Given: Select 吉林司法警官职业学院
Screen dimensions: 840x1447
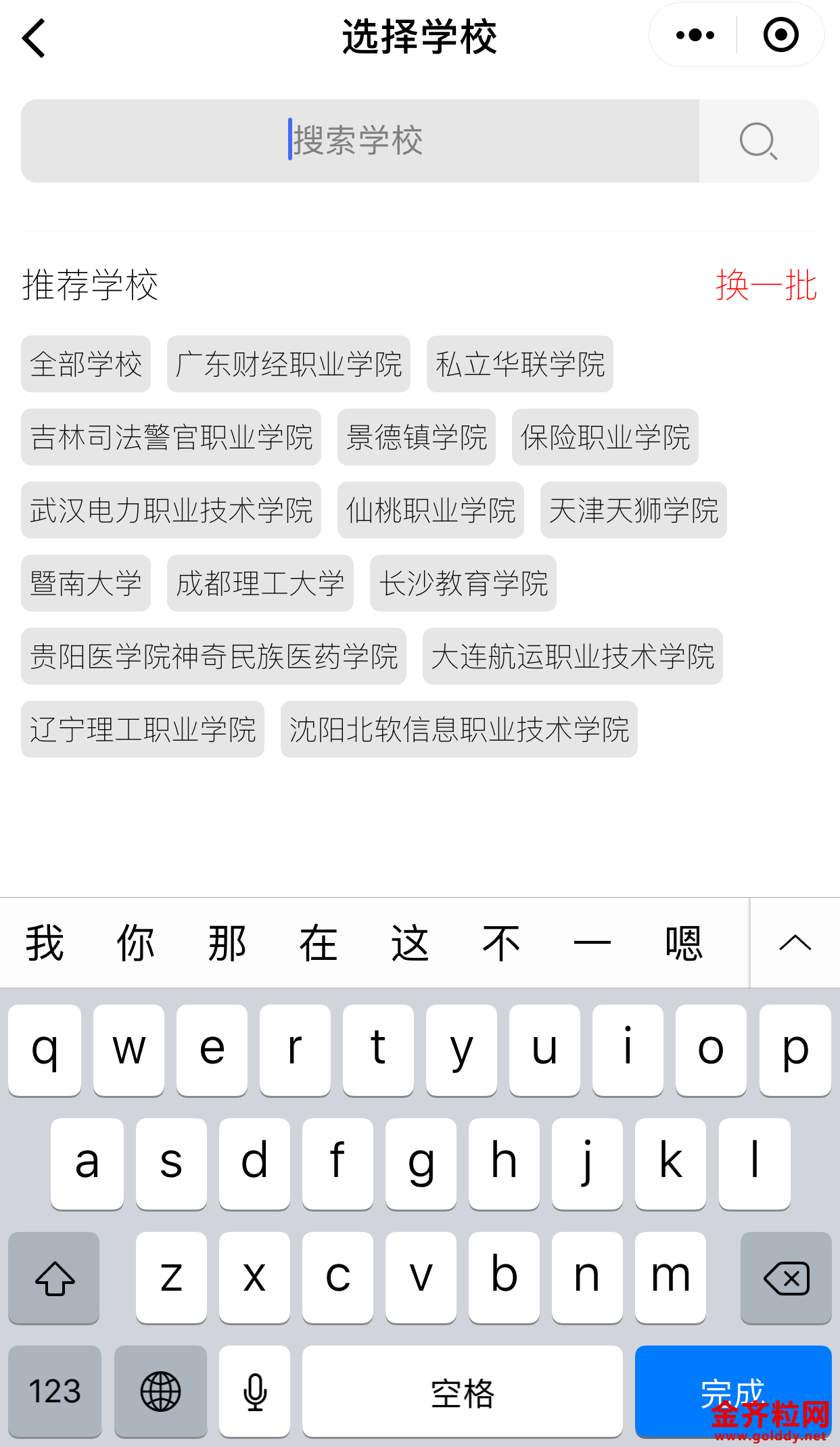Looking at the screenshot, I should coord(171,437).
